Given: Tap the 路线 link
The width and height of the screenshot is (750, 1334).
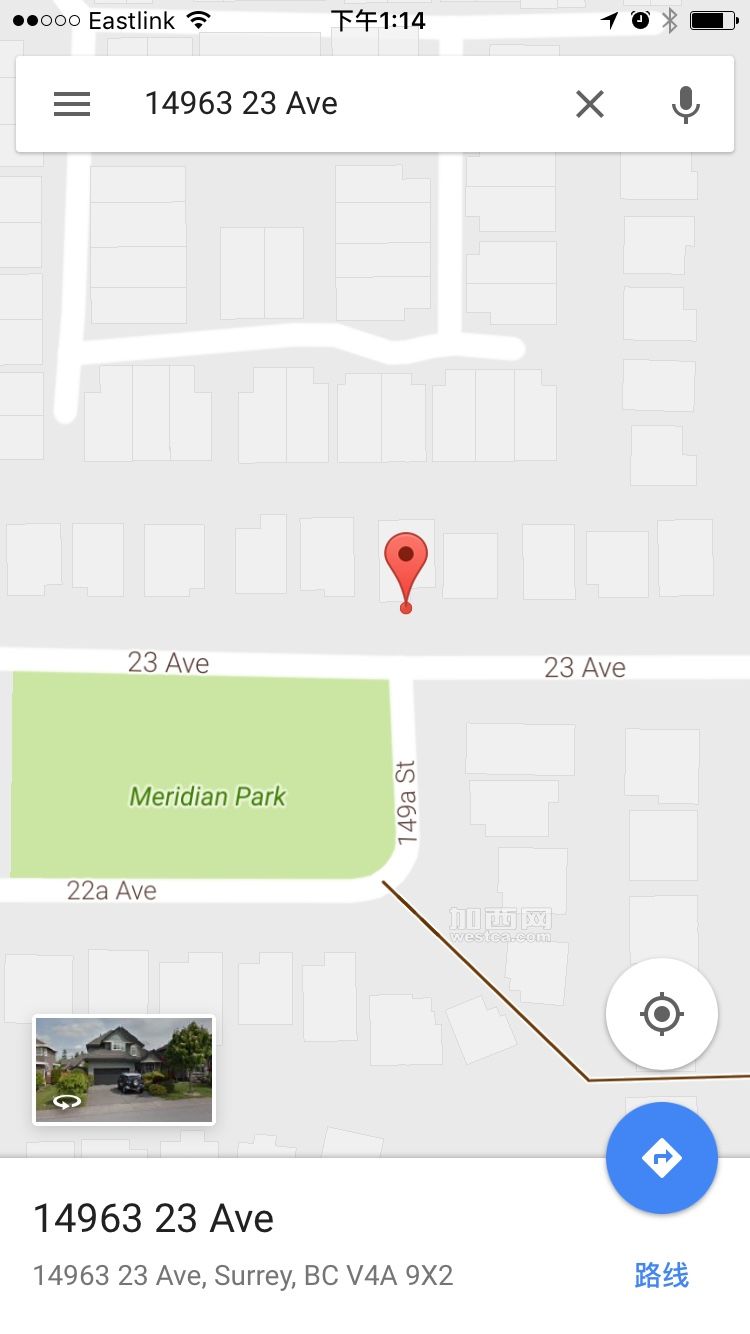Looking at the screenshot, I should [661, 1275].
